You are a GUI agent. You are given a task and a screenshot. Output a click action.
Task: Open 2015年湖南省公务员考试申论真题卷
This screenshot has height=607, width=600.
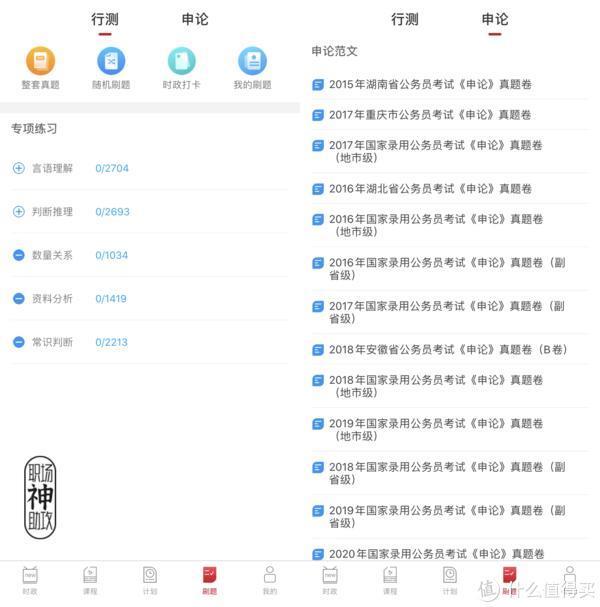tap(430, 85)
